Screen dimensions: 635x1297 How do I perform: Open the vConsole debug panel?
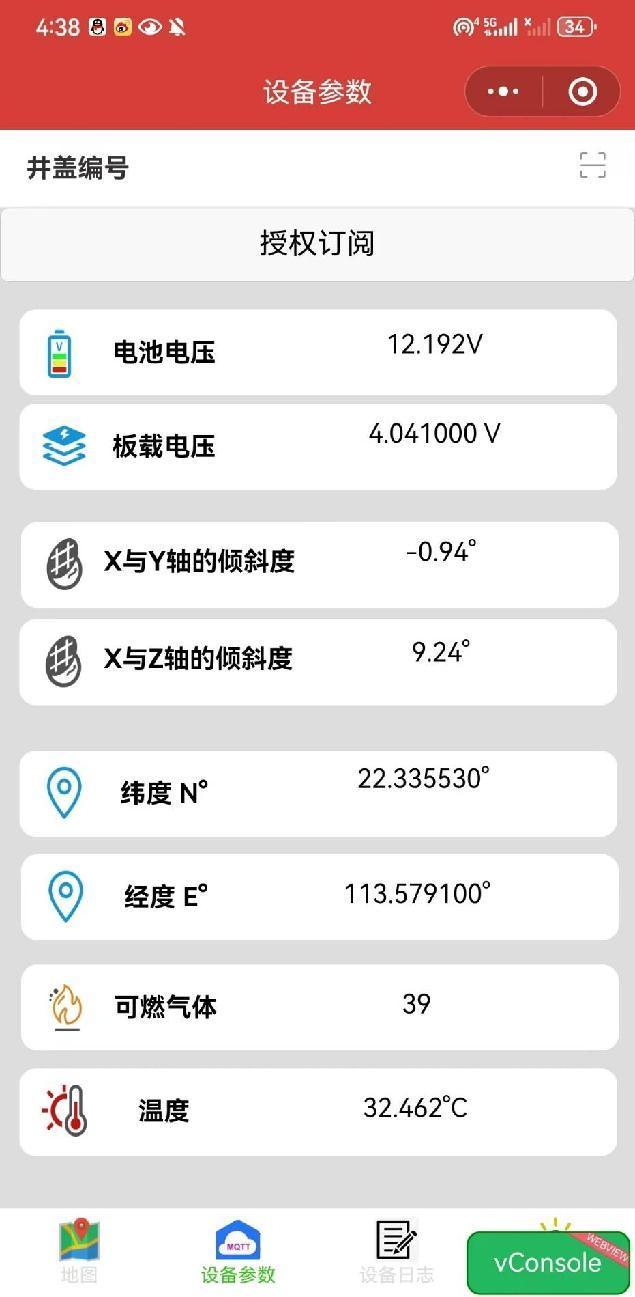point(547,1262)
